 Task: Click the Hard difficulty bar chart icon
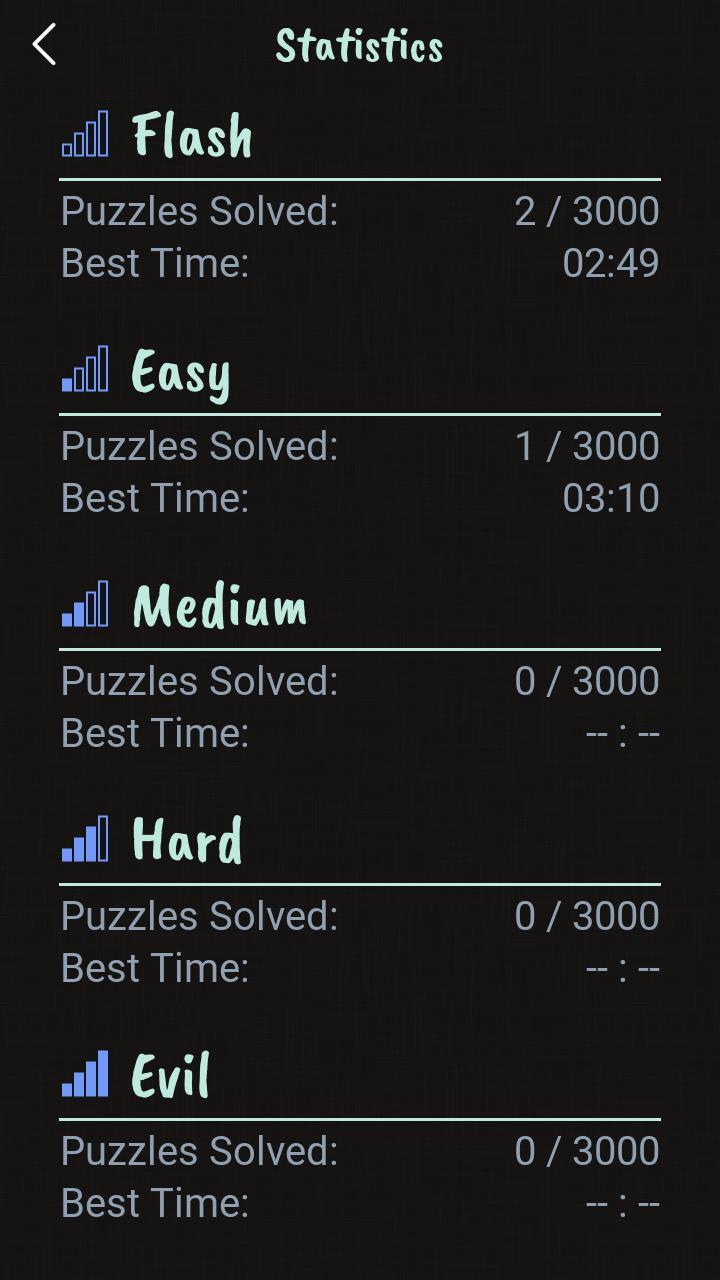tap(86, 839)
